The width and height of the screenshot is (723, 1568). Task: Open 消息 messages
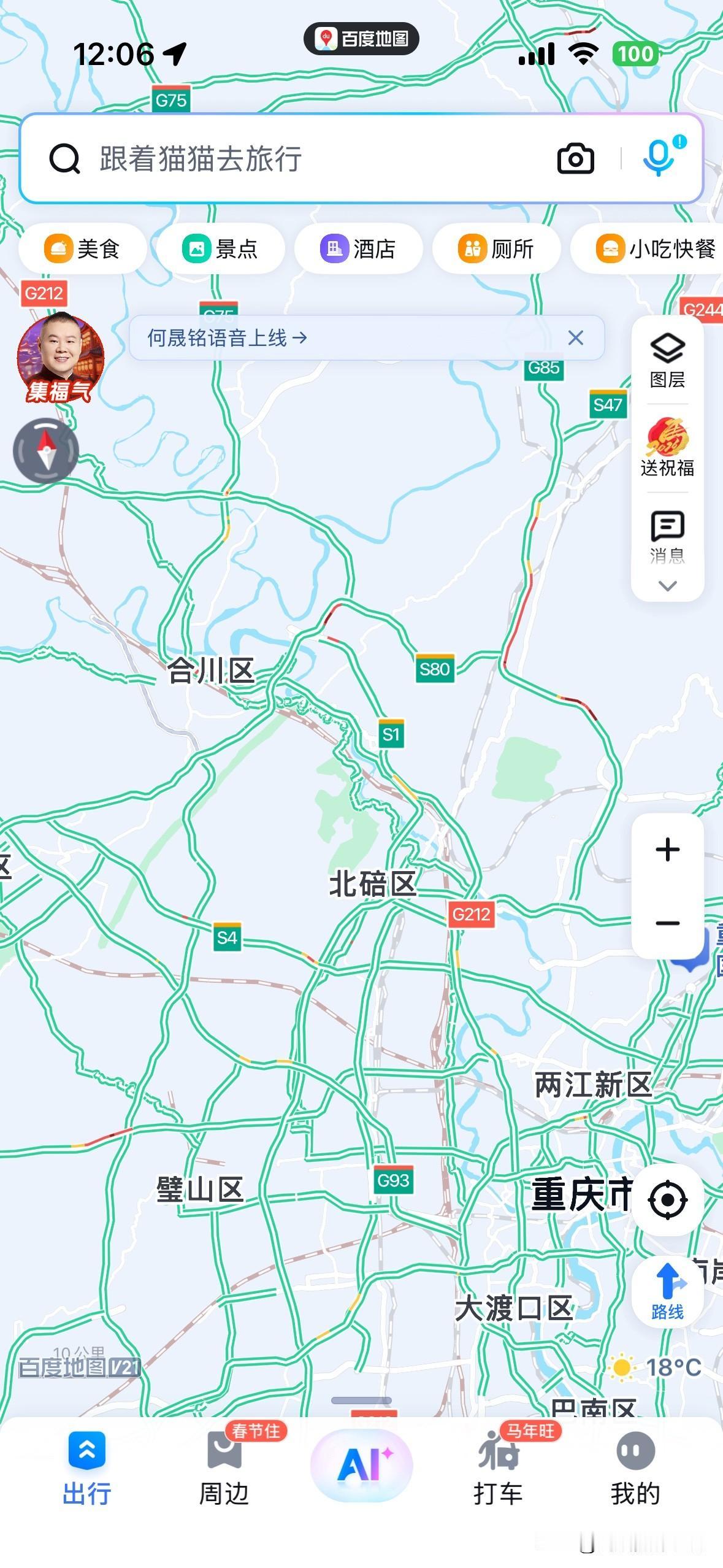pos(667,537)
